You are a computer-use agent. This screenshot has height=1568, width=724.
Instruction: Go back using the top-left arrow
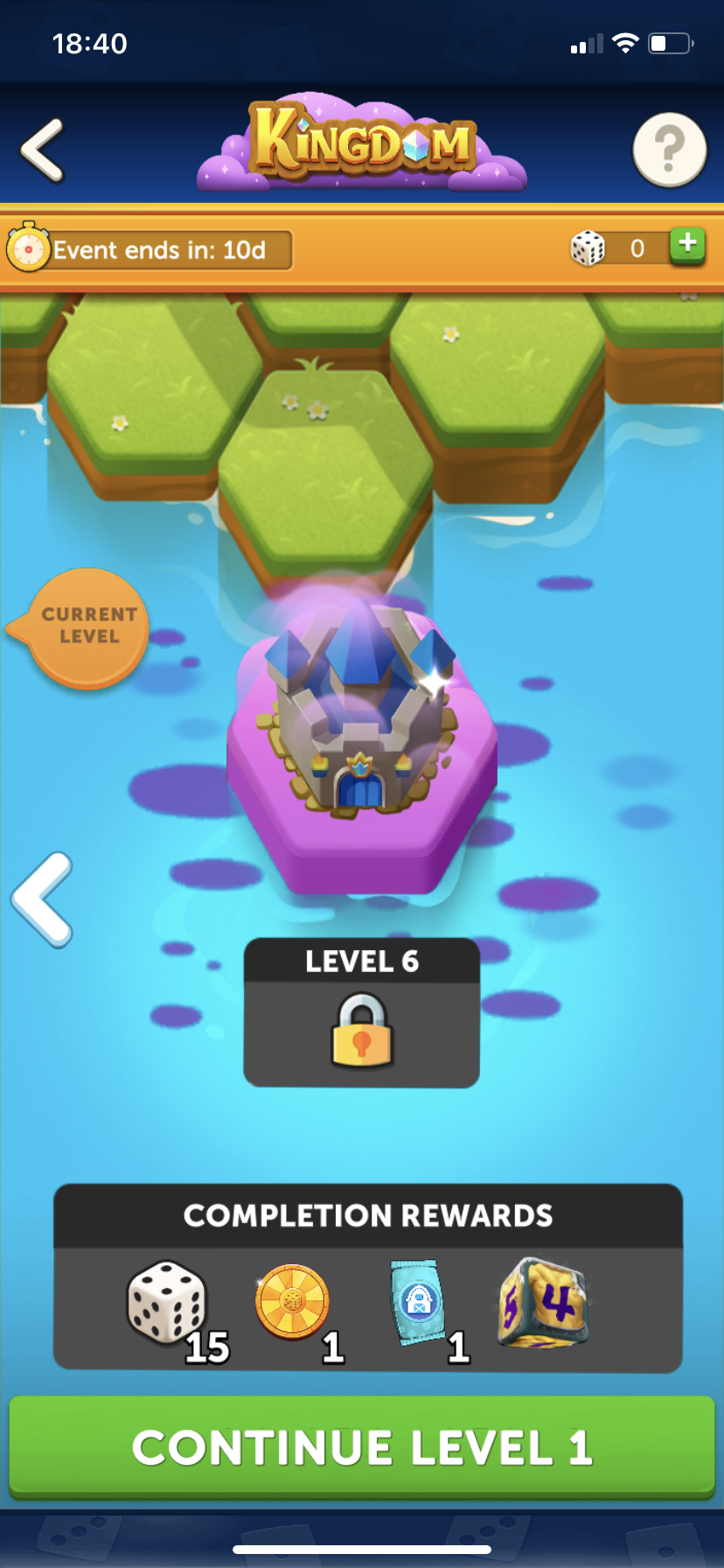(43, 150)
